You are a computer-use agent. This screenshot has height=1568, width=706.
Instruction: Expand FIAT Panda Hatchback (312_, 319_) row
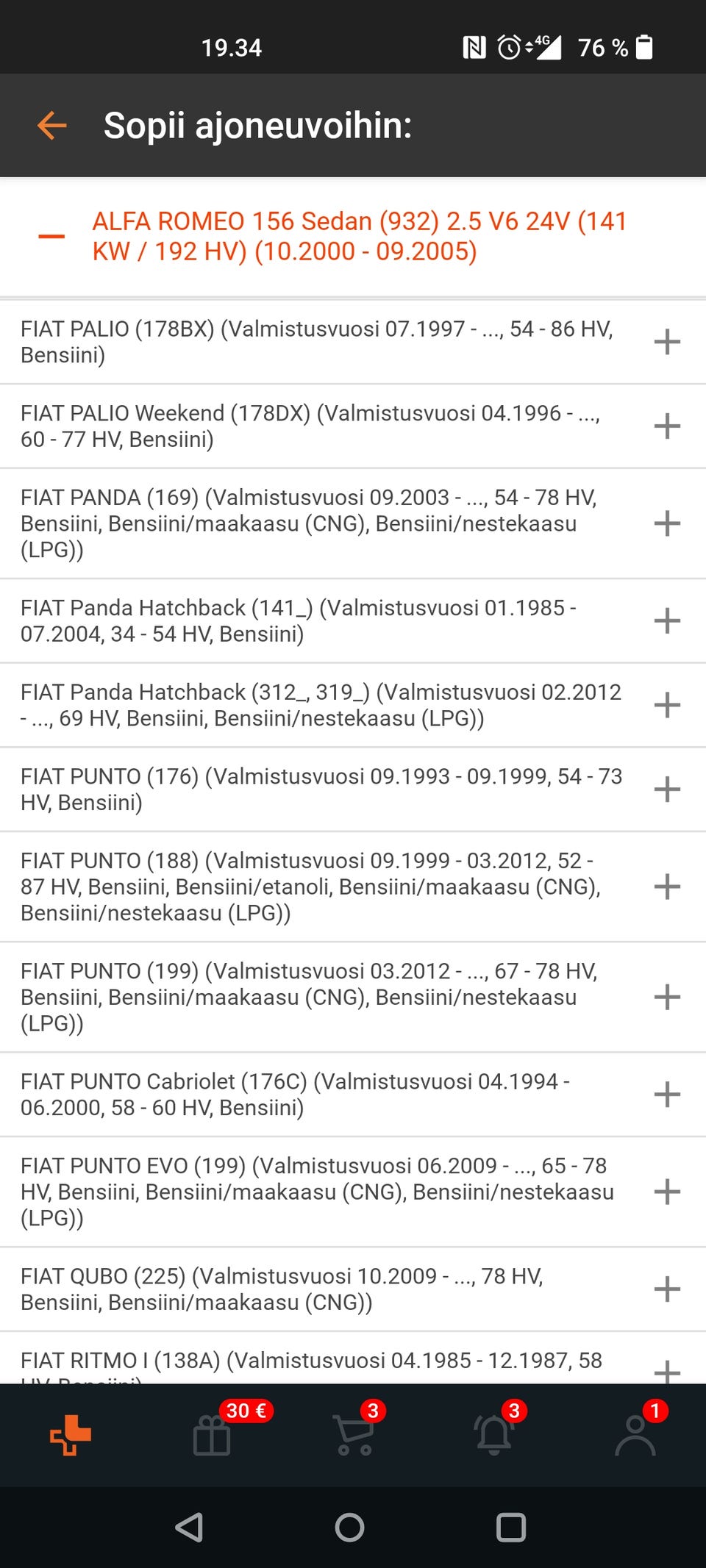click(667, 705)
